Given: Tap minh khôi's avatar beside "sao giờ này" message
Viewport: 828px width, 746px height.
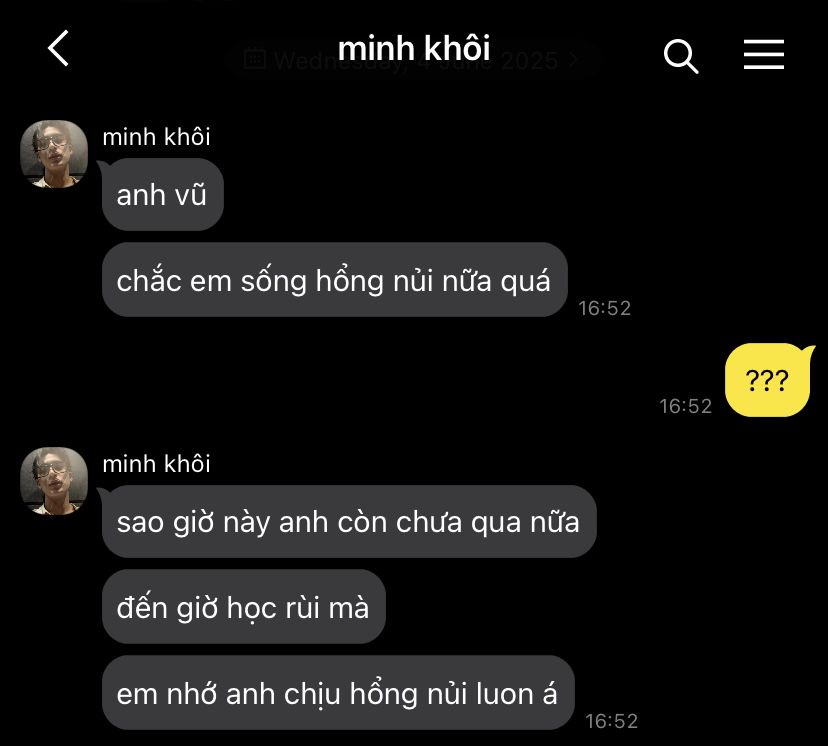Looking at the screenshot, I should (54, 481).
